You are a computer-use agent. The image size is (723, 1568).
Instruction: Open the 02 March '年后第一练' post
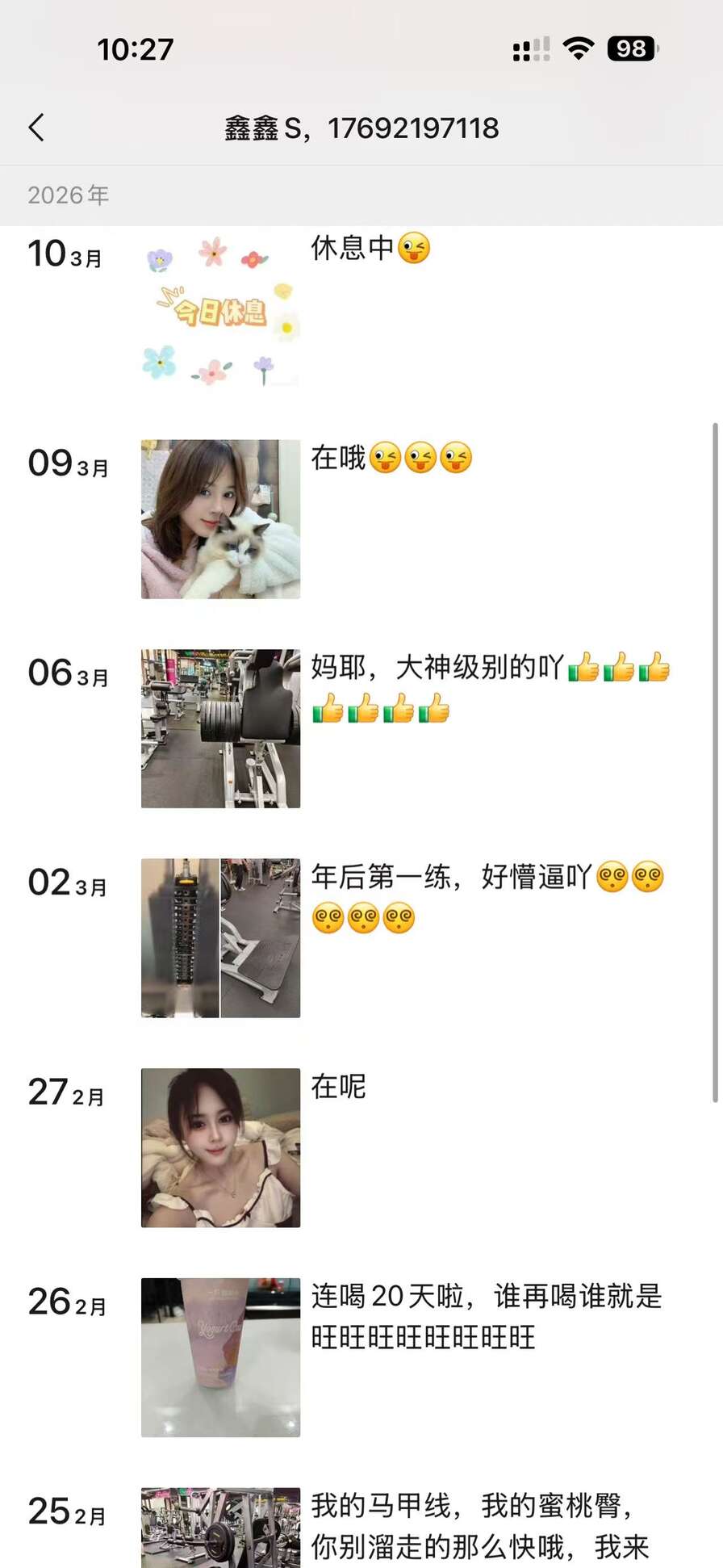220,937
